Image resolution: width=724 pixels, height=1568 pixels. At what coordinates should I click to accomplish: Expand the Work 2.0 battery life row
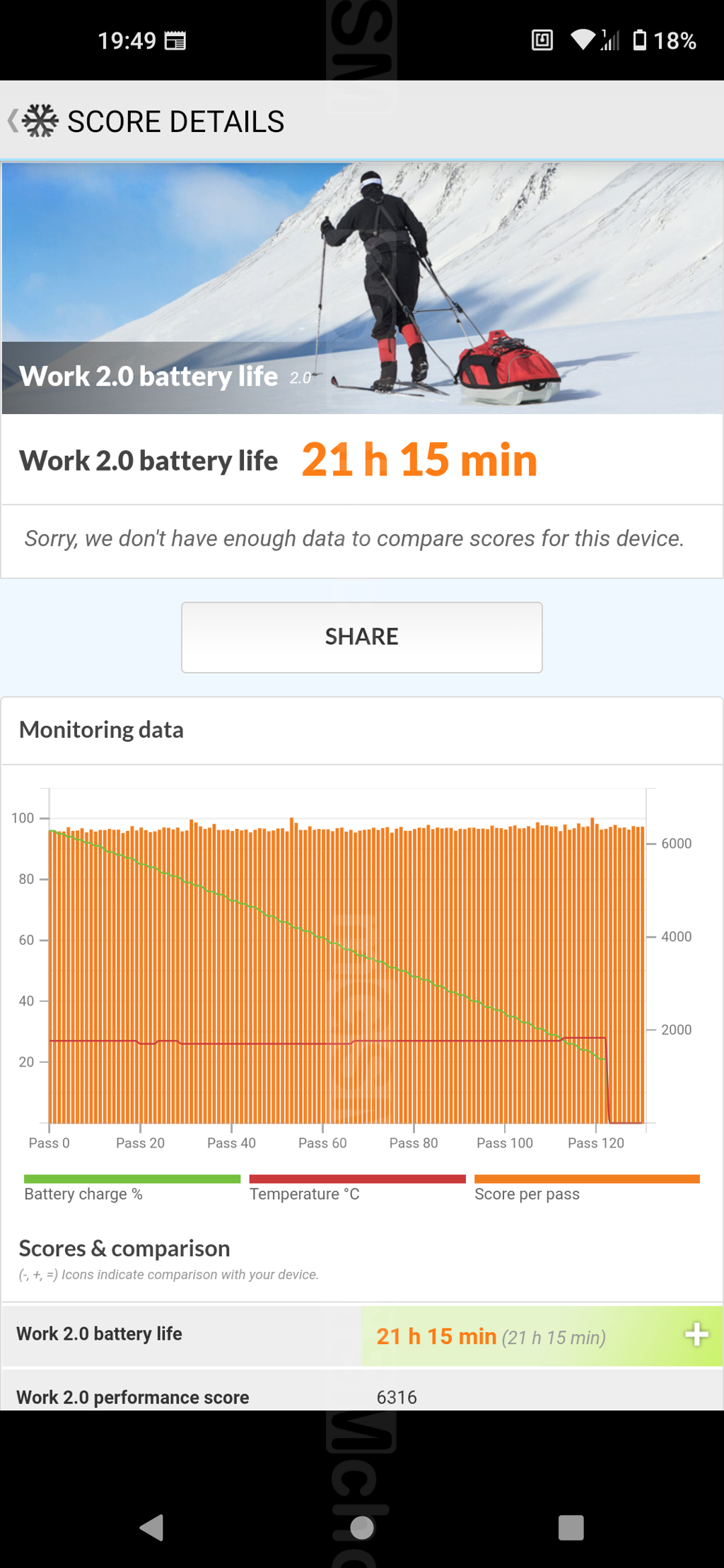pos(696,1334)
